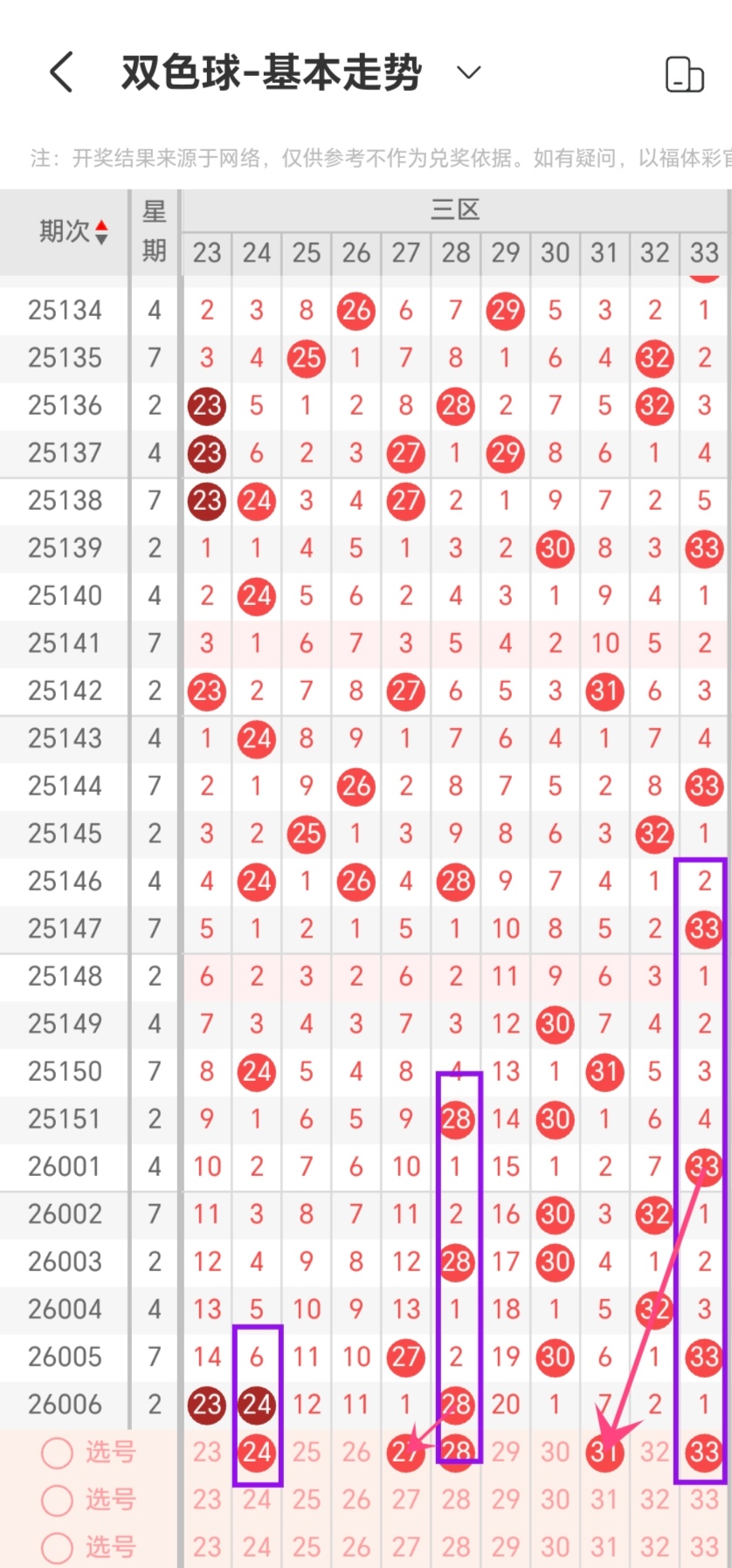Viewport: 732px width, 1568px height.
Task: Go back from the trend chart
Action: click(61, 72)
